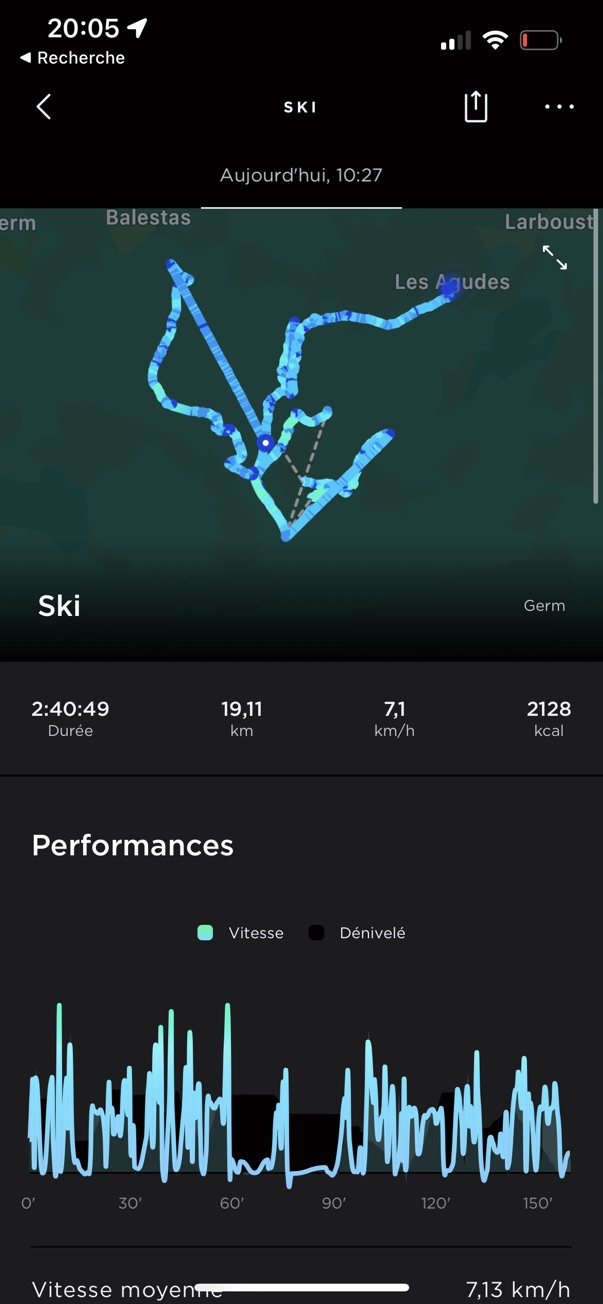
Task: Select the Aujourd'hui, 10:27 tab
Action: [301, 176]
